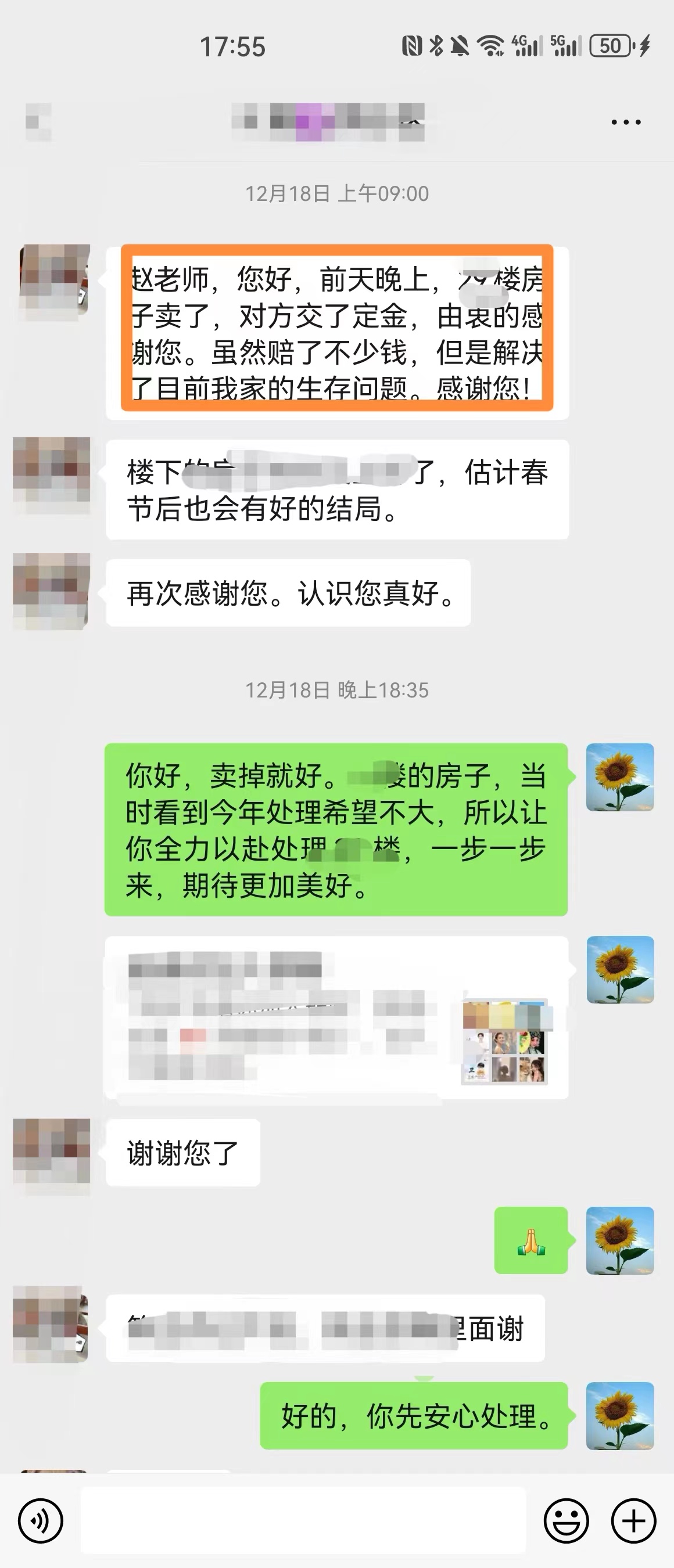Switch to voice message input

pos(40,1520)
